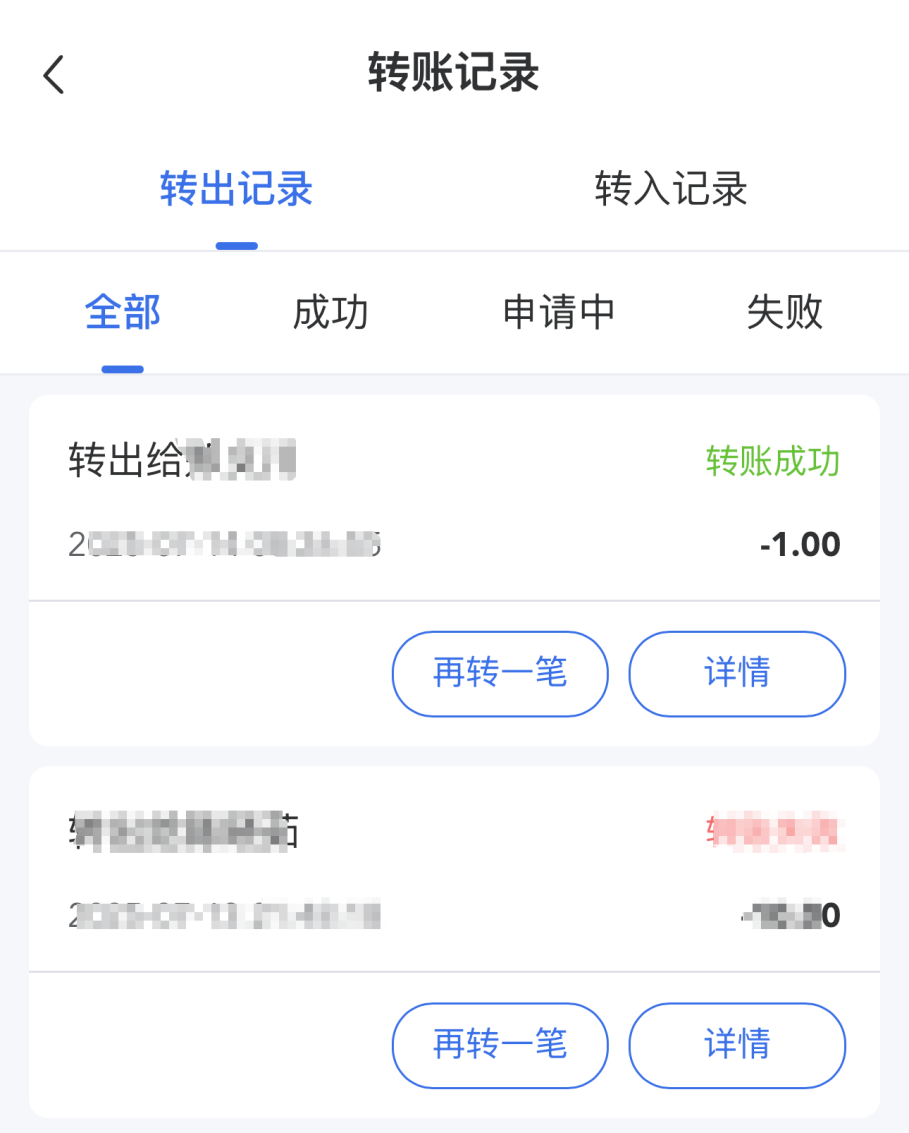The width and height of the screenshot is (909, 1133).
Task: Open 详情 for the successful transfer
Action: click(x=737, y=674)
